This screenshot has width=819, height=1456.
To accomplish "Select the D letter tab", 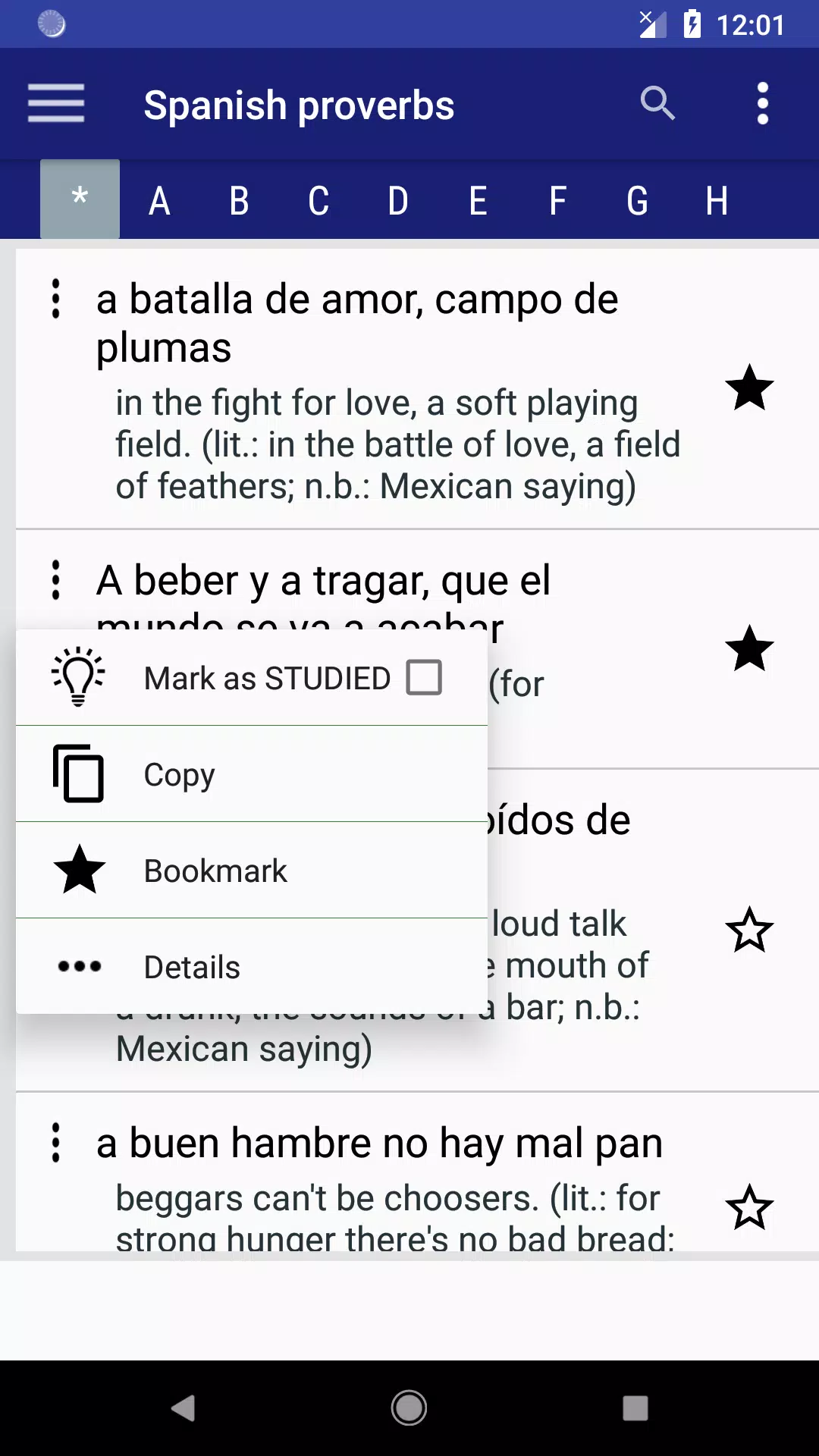I will pyautogui.click(x=397, y=199).
